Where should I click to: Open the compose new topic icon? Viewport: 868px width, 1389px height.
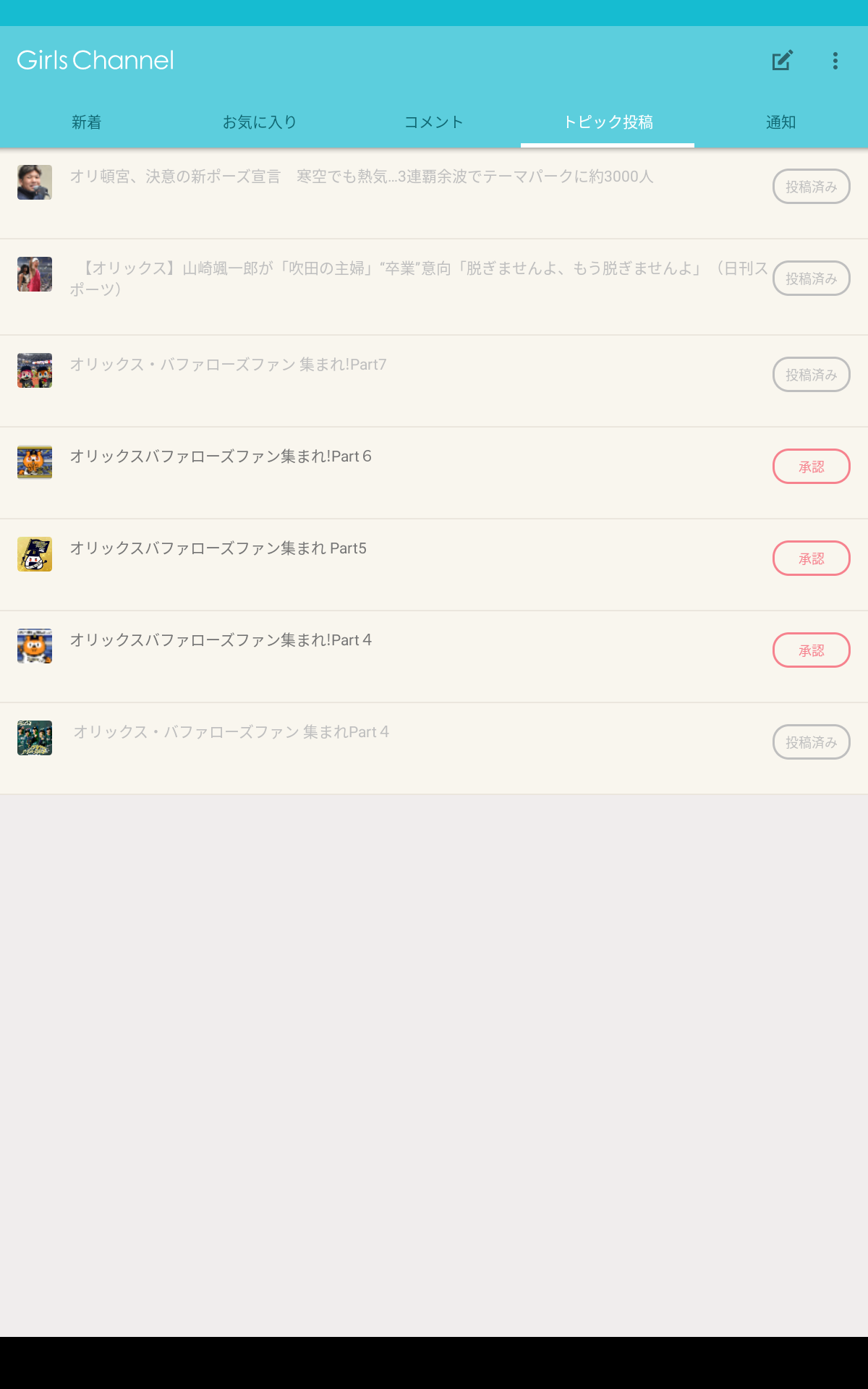[783, 61]
